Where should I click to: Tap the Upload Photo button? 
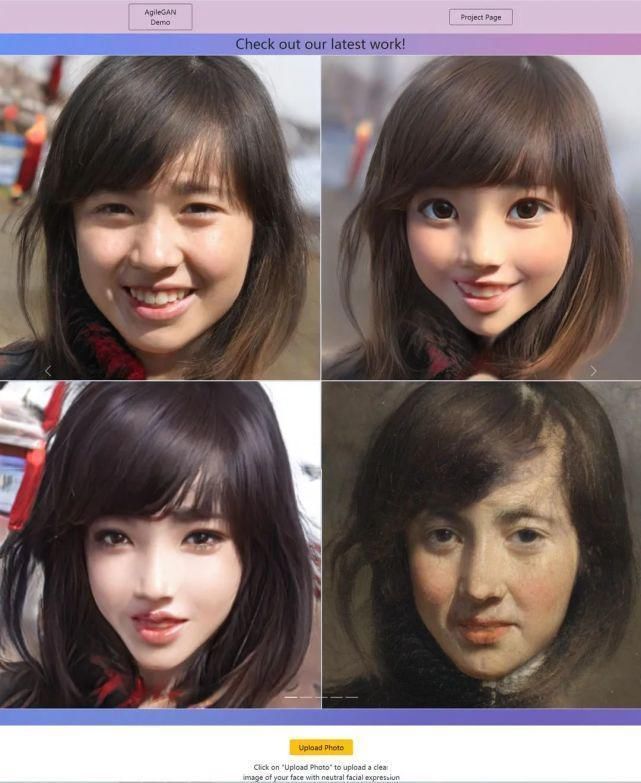pos(321,747)
